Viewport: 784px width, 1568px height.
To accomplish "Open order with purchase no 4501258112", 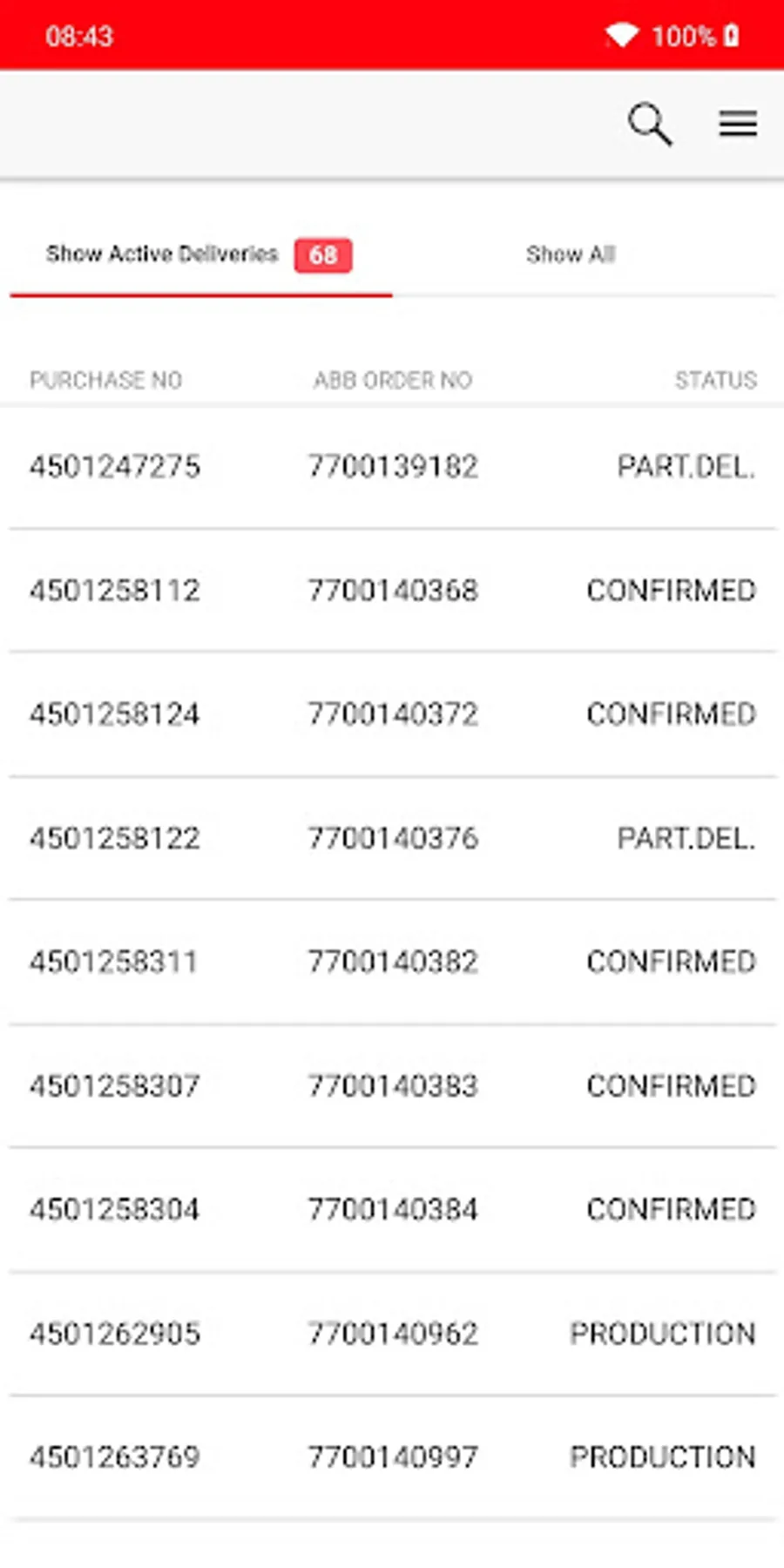I will [392, 591].
